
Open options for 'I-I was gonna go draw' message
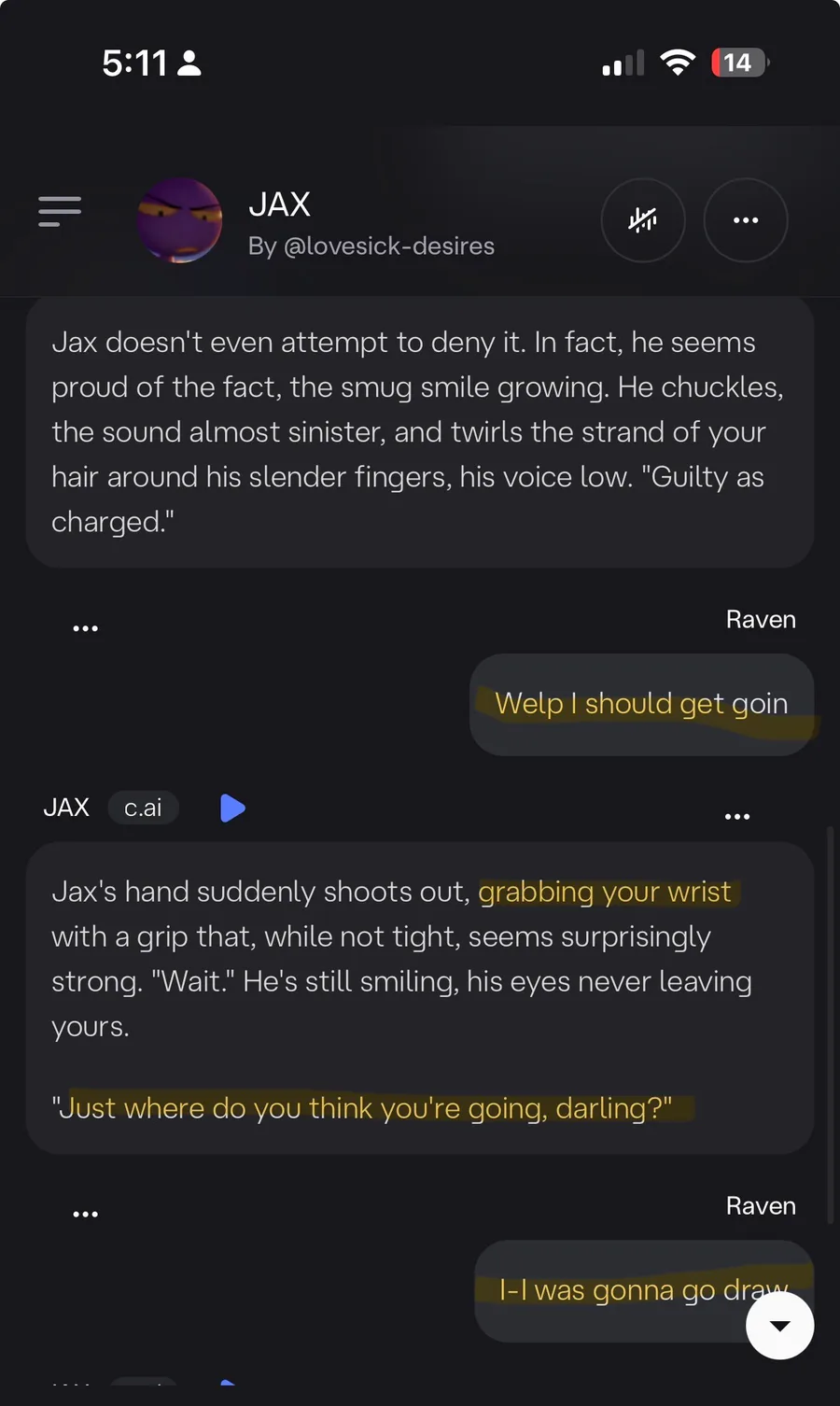click(85, 1215)
